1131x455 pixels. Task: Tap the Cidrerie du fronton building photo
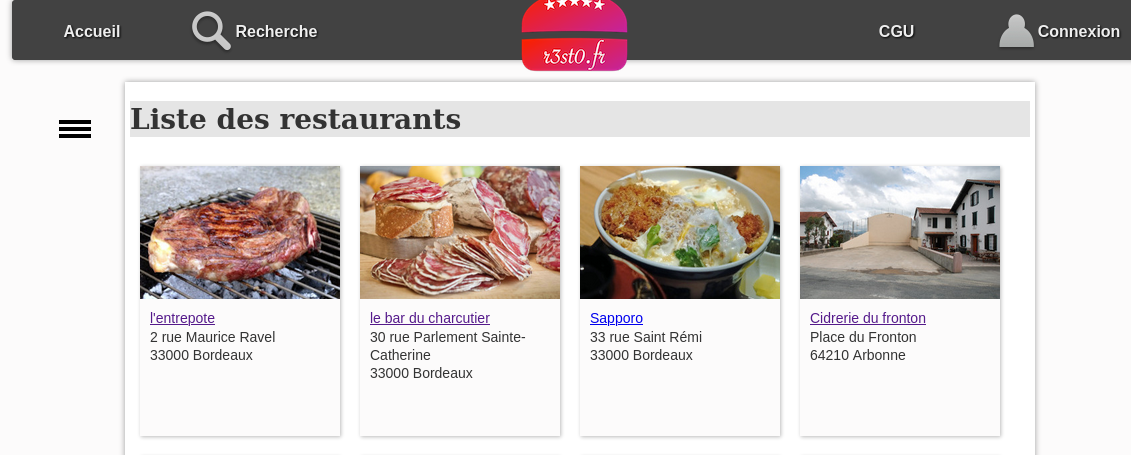click(900, 232)
